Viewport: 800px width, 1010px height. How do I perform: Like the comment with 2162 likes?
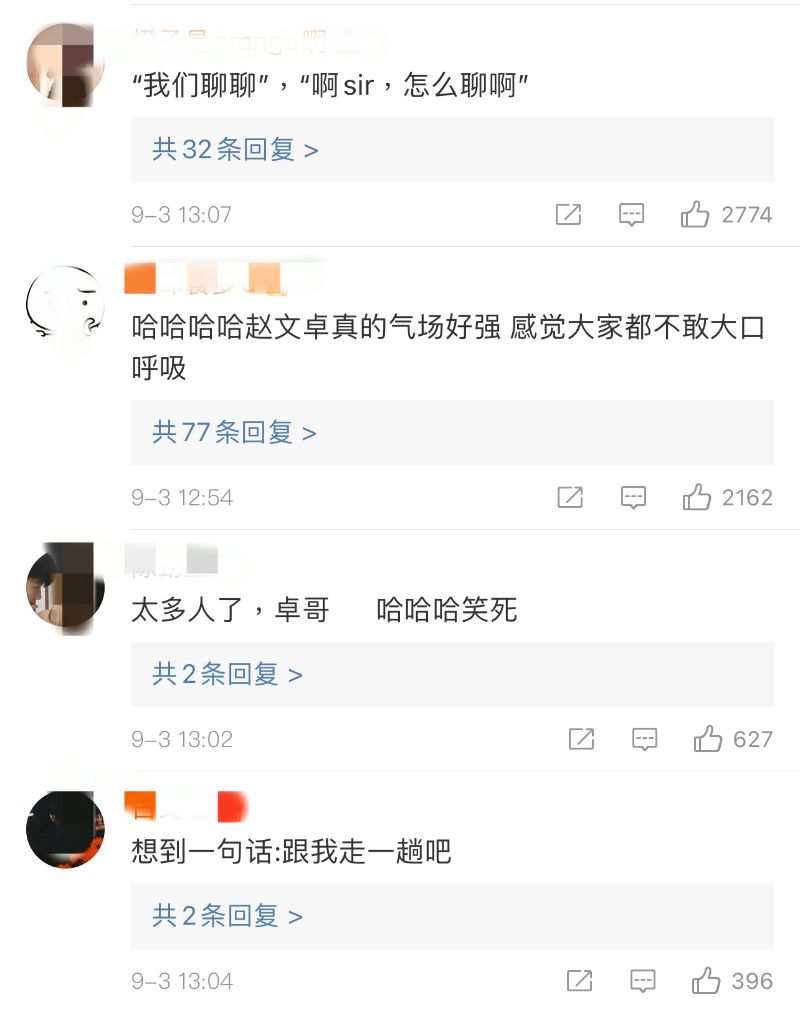(x=697, y=498)
